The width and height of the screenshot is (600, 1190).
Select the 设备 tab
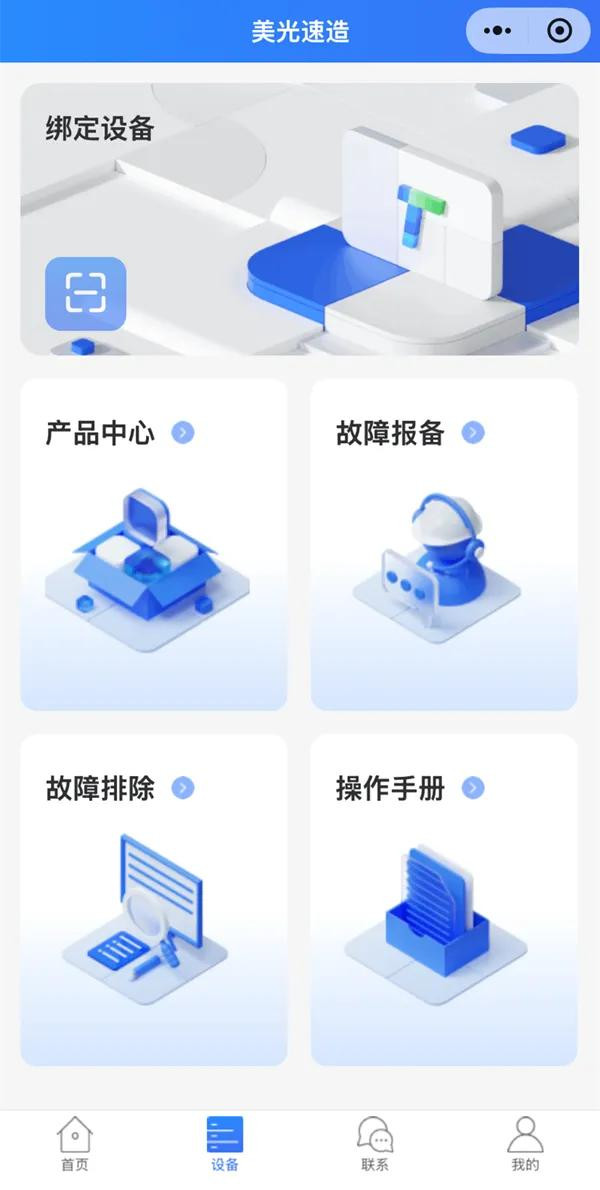[225, 1144]
